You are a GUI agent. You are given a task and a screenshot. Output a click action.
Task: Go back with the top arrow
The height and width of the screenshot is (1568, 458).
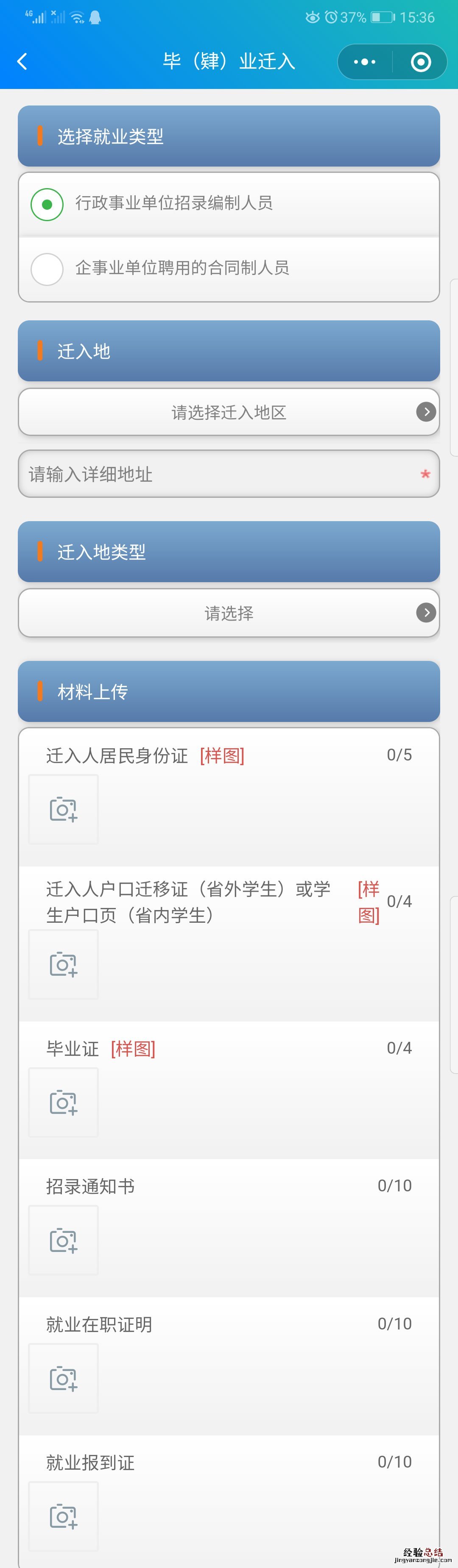click(22, 61)
